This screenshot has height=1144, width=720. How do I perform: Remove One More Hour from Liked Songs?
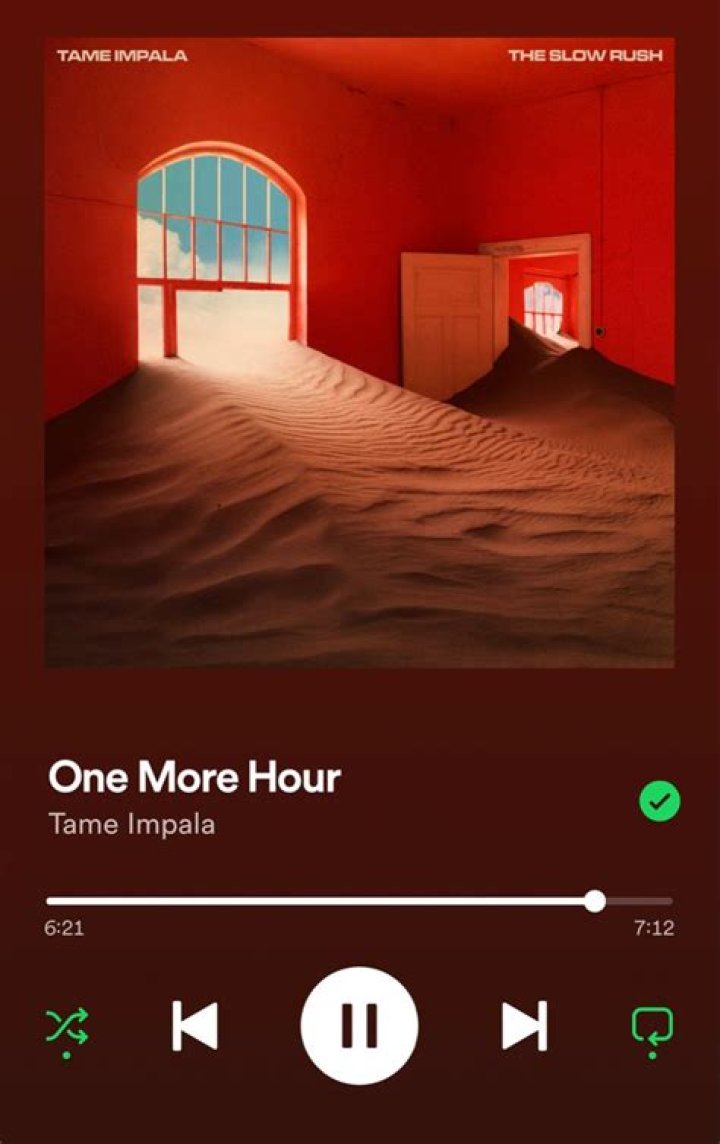pyautogui.click(x=659, y=801)
